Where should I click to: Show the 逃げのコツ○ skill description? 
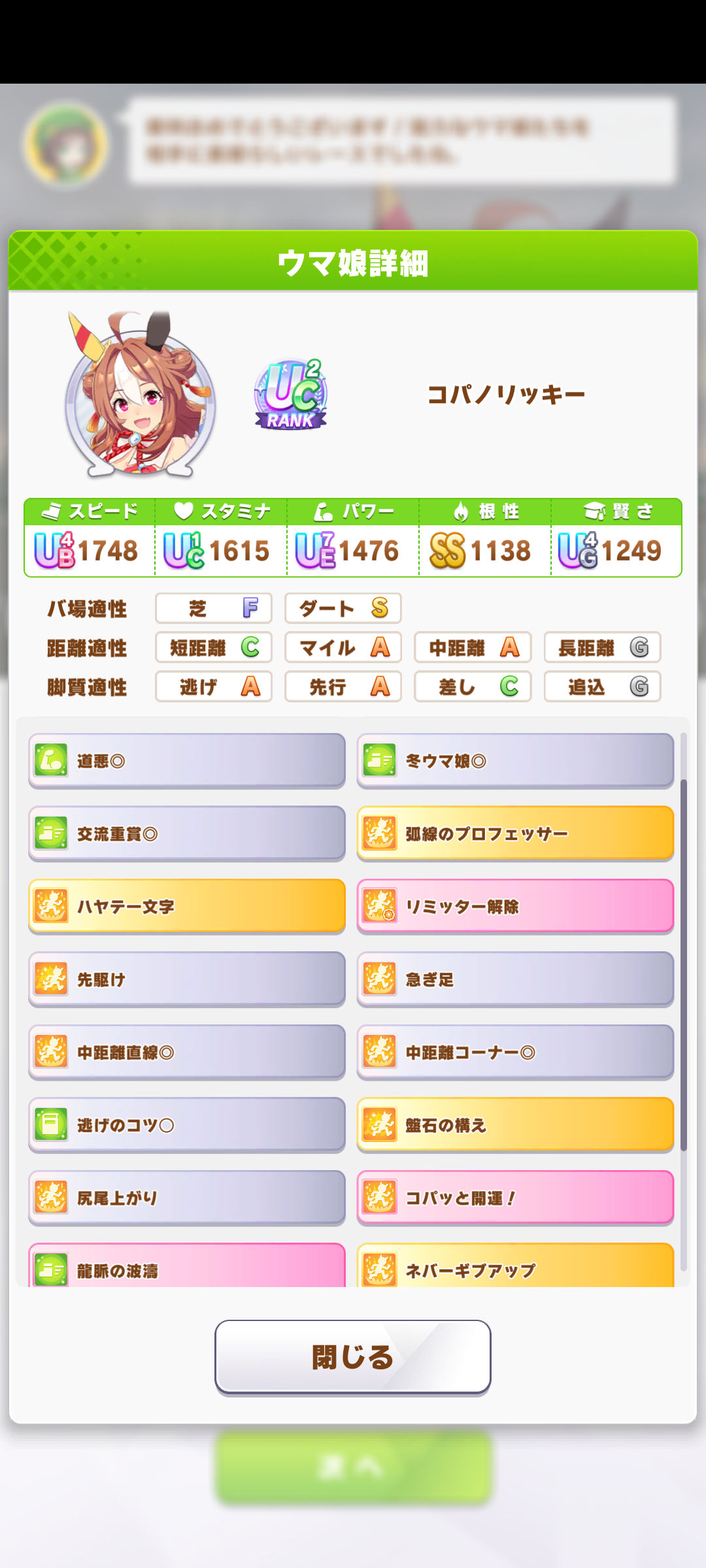pos(186,1125)
